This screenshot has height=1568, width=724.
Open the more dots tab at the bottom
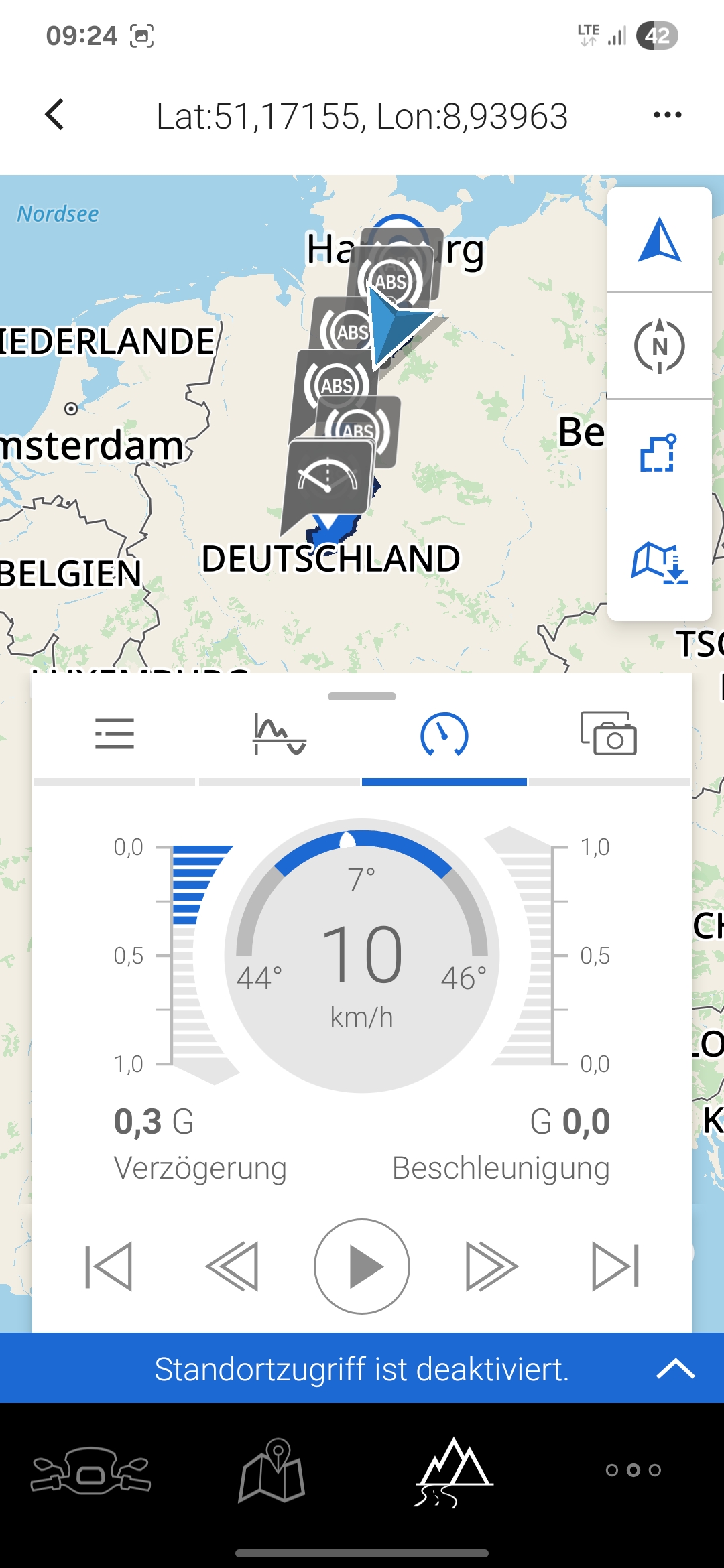pos(633,1470)
